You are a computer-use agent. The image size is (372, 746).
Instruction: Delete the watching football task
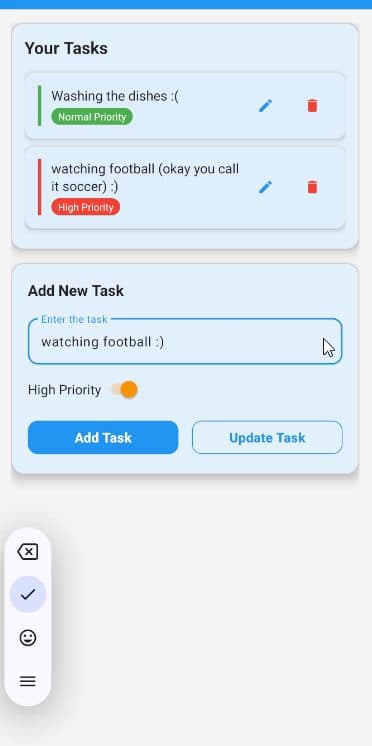(x=312, y=187)
